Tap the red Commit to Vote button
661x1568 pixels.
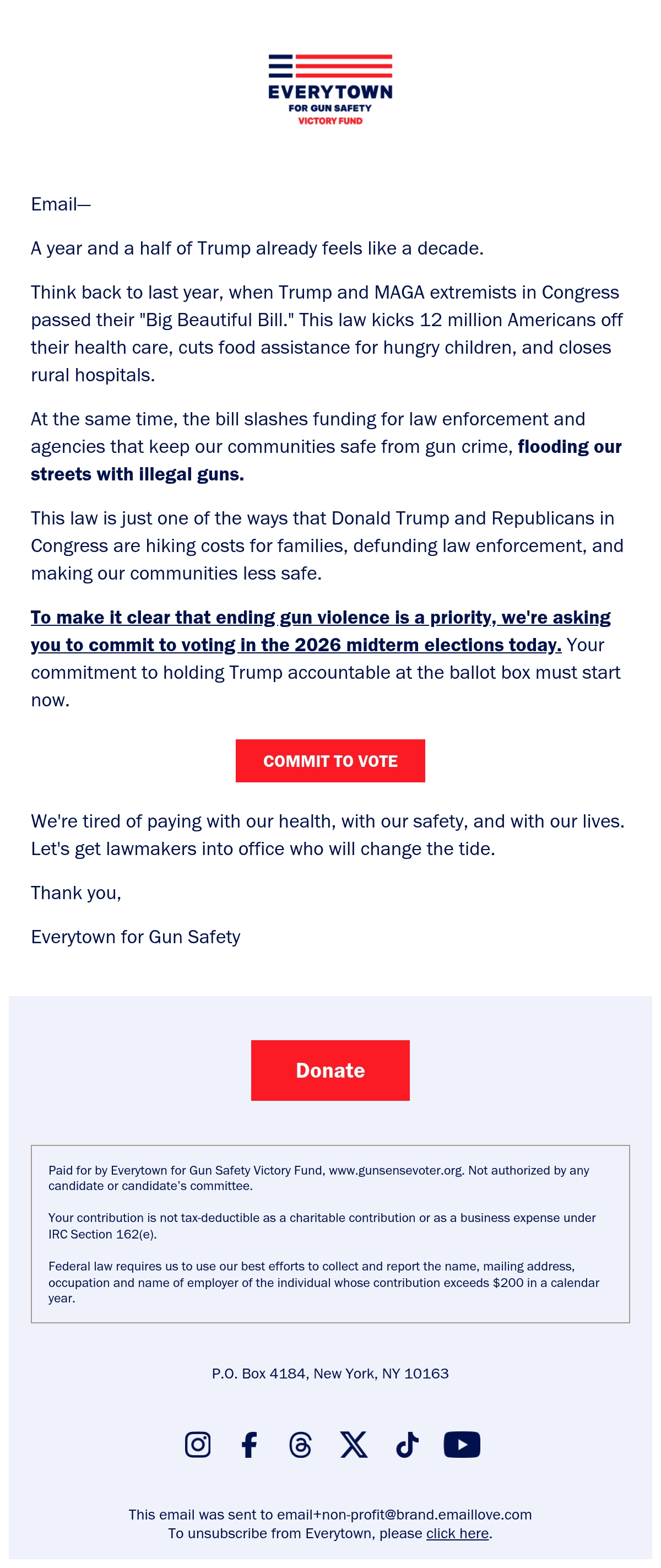pyautogui.click(x=330, y=760)
